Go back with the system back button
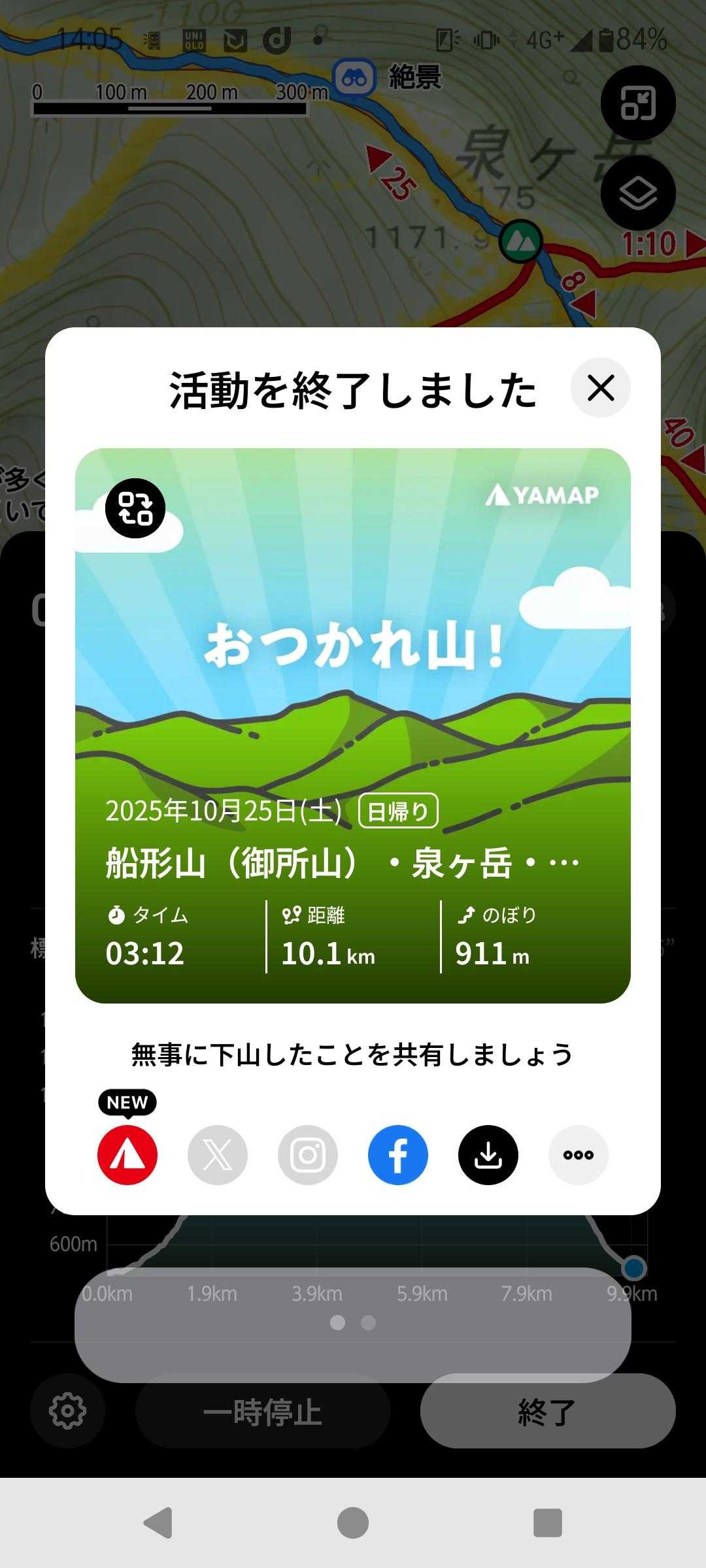 [158, 1523]
